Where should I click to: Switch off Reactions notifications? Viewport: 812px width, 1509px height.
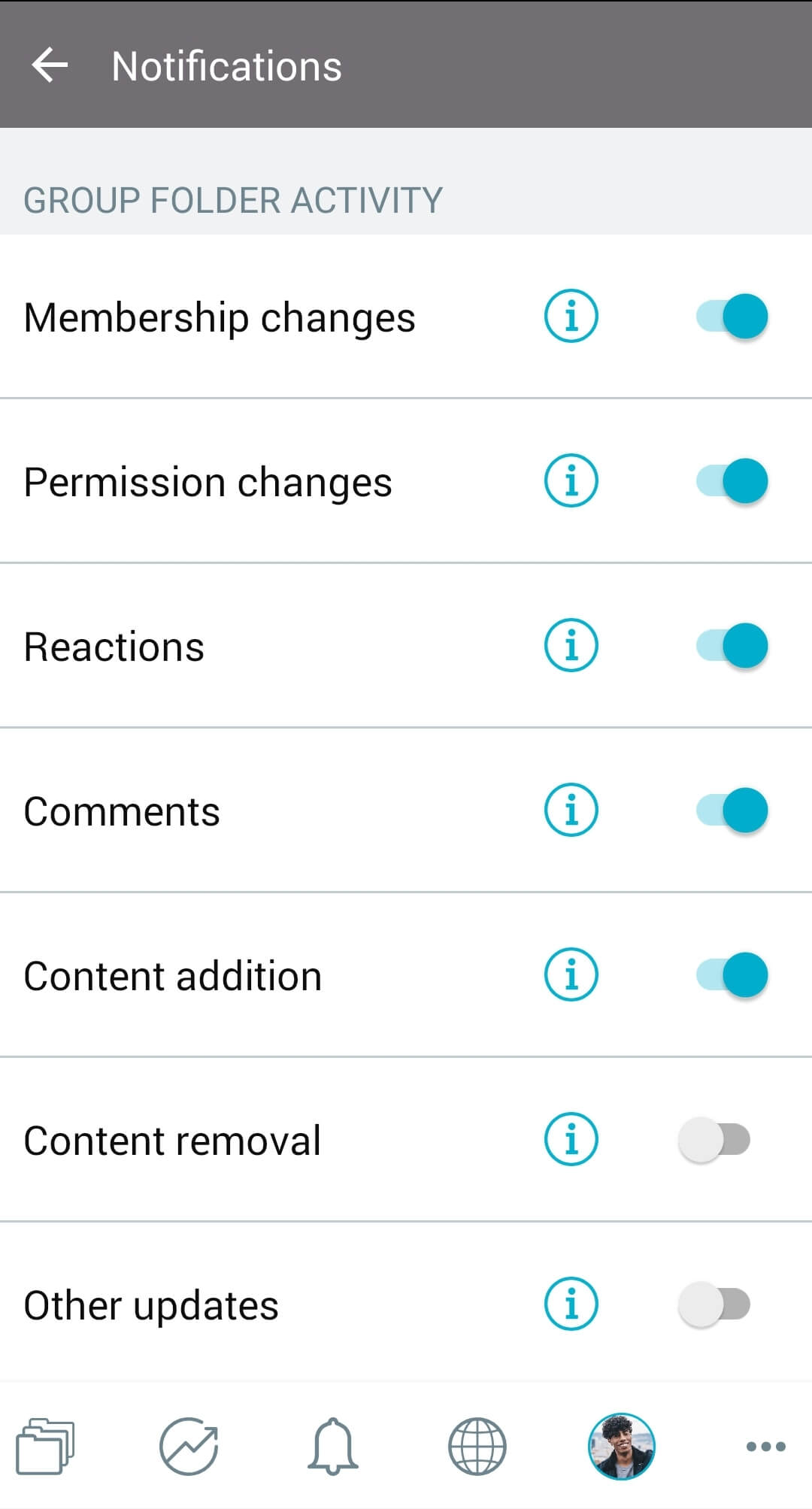732,645
